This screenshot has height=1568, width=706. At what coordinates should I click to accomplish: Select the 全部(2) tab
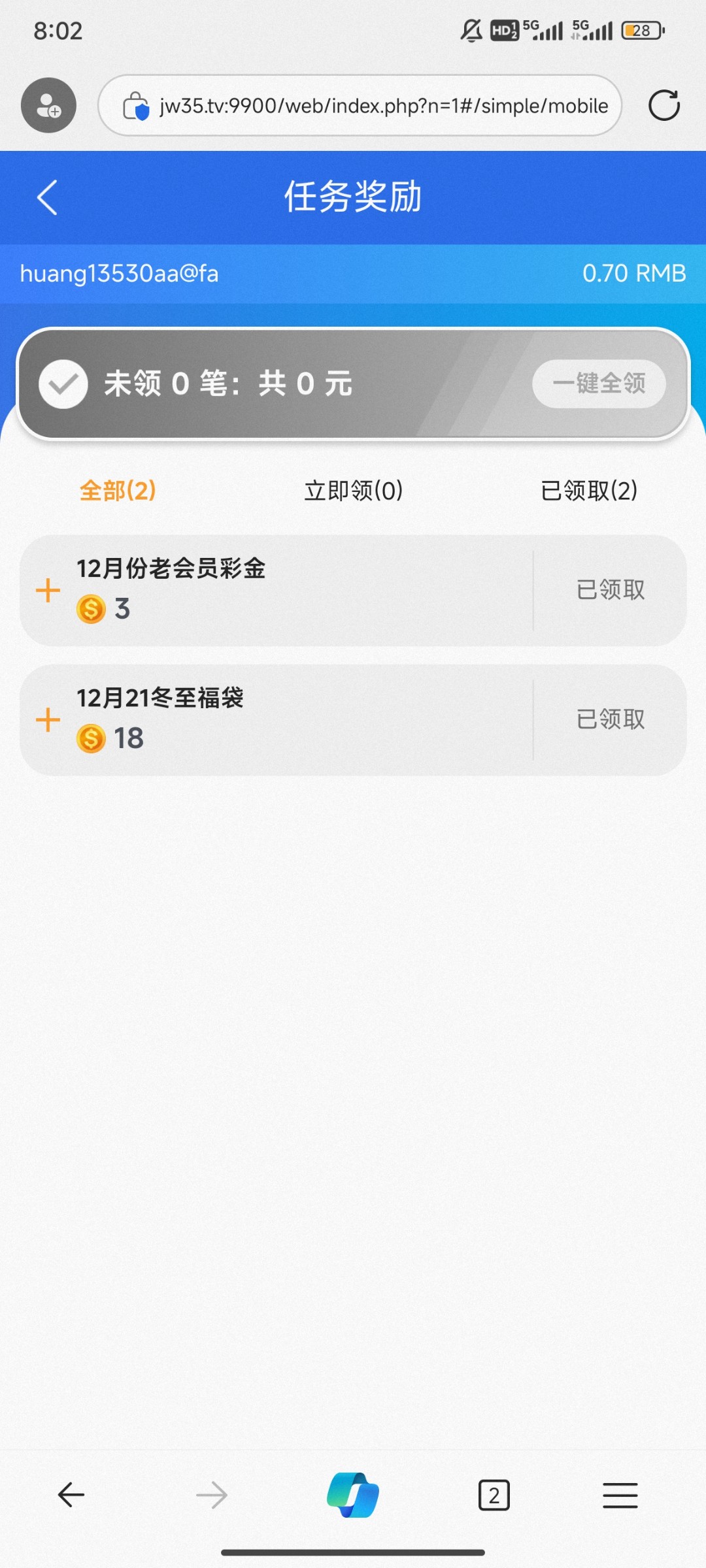(118, 491)
